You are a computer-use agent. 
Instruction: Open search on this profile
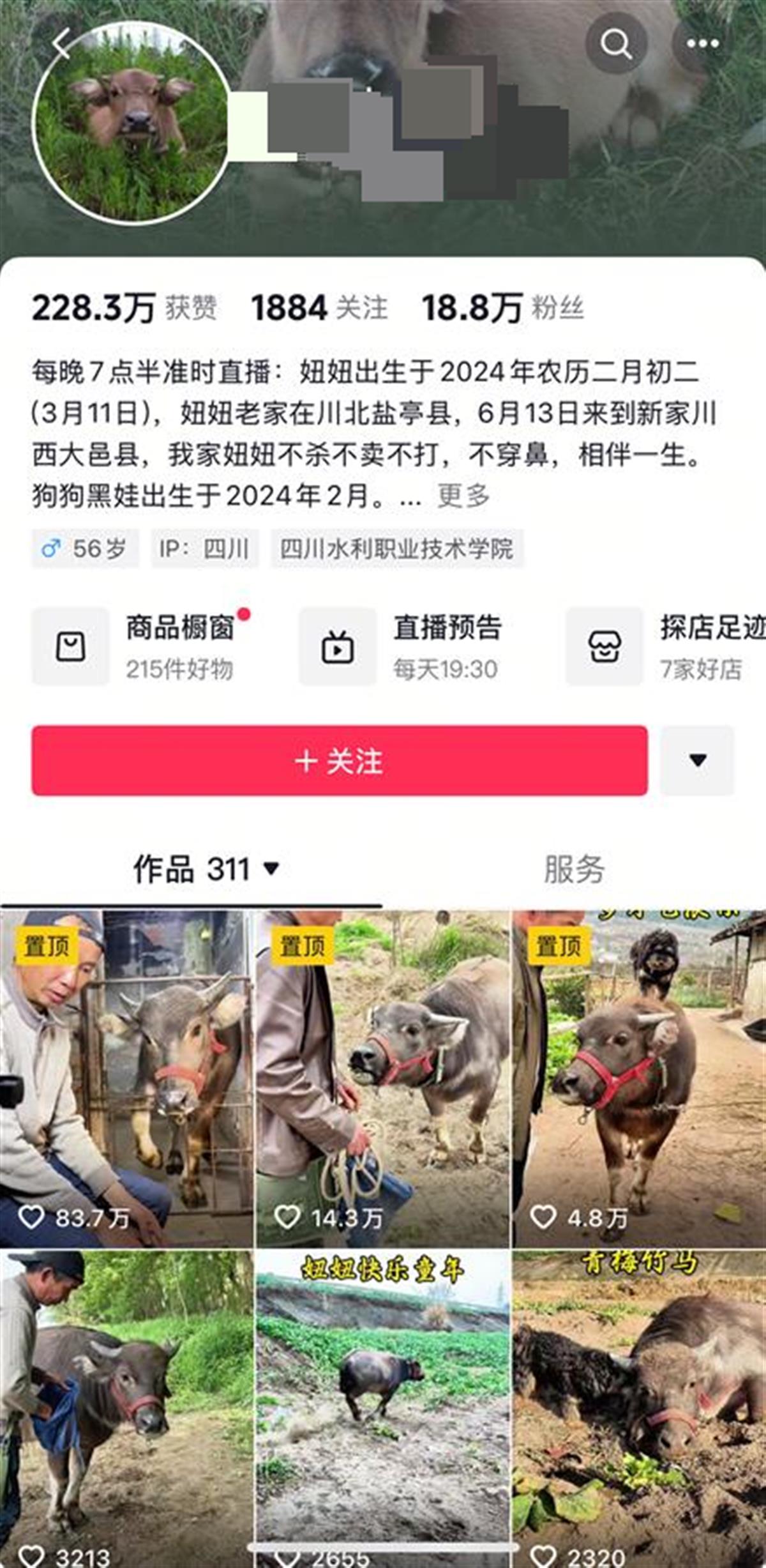[x=616, y=43]
